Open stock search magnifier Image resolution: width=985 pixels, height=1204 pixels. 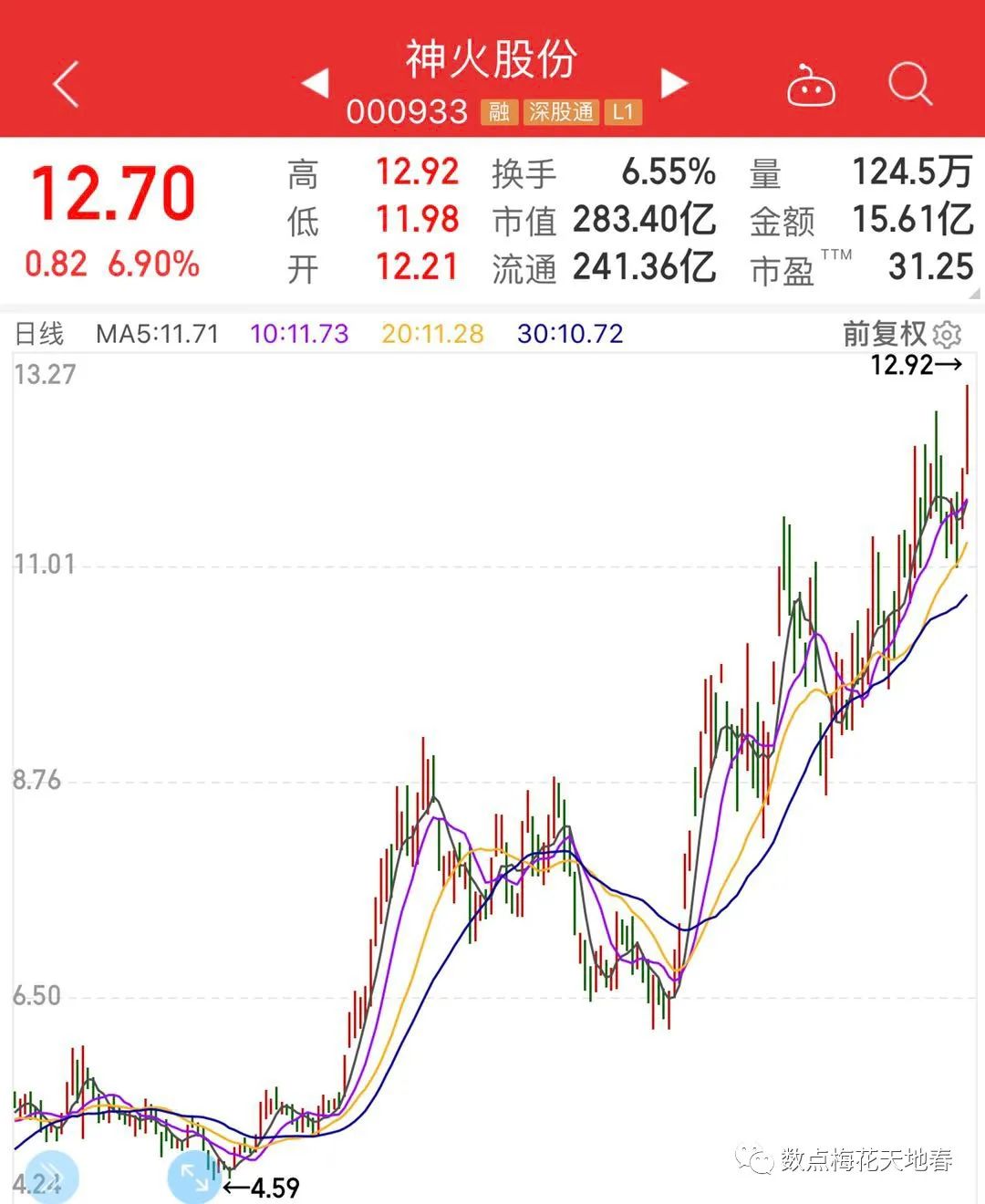909,85
